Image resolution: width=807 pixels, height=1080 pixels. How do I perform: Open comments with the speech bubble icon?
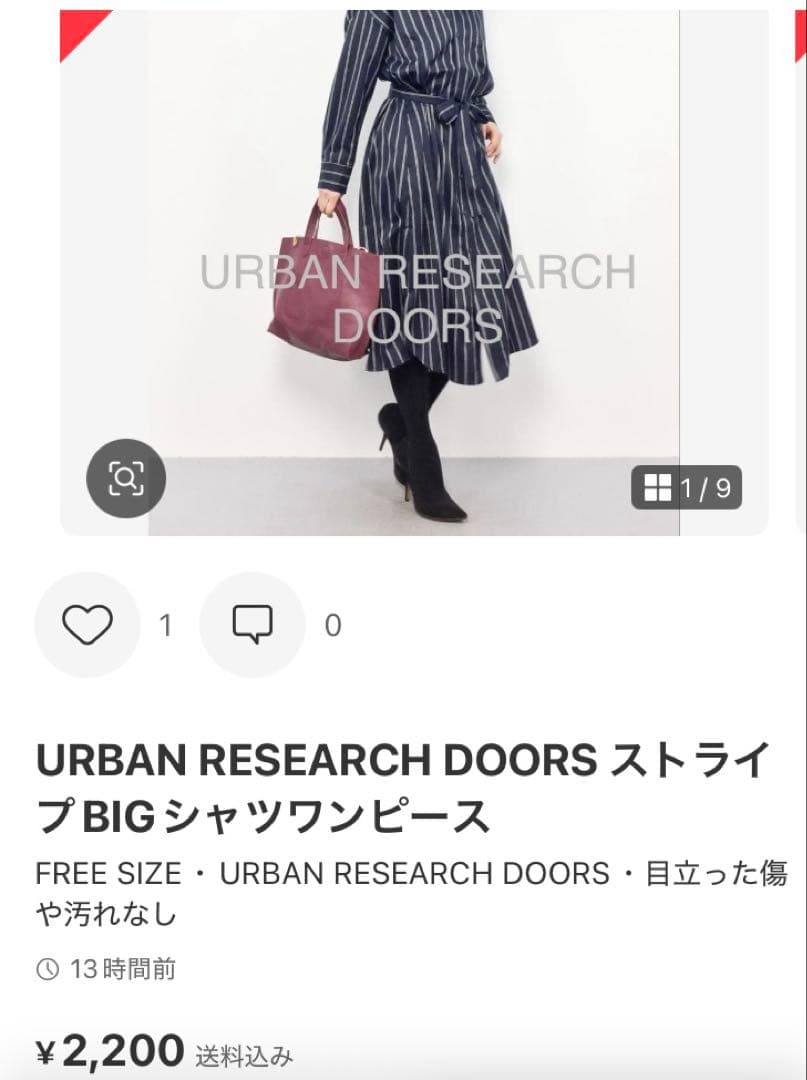click(253, 623)
